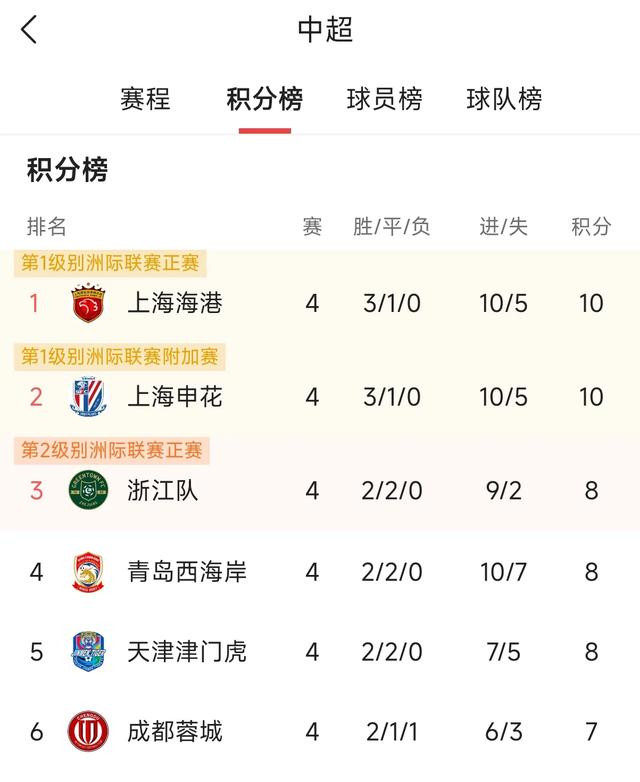This screenshot has height=782, width=640.
Task: Tap the 天津津门虎 row
Action: point(186,652)
